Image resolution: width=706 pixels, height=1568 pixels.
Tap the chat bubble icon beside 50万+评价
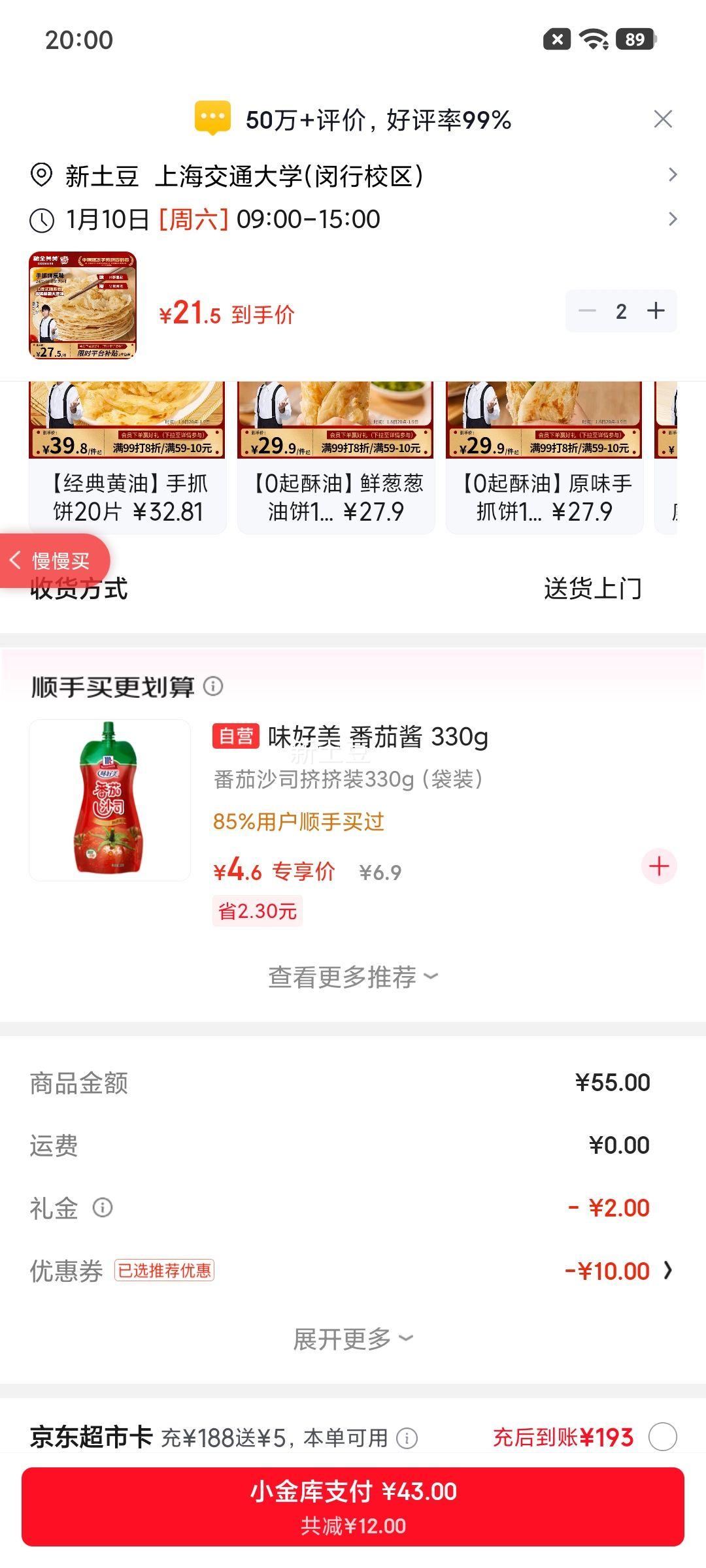pos(214,118)
